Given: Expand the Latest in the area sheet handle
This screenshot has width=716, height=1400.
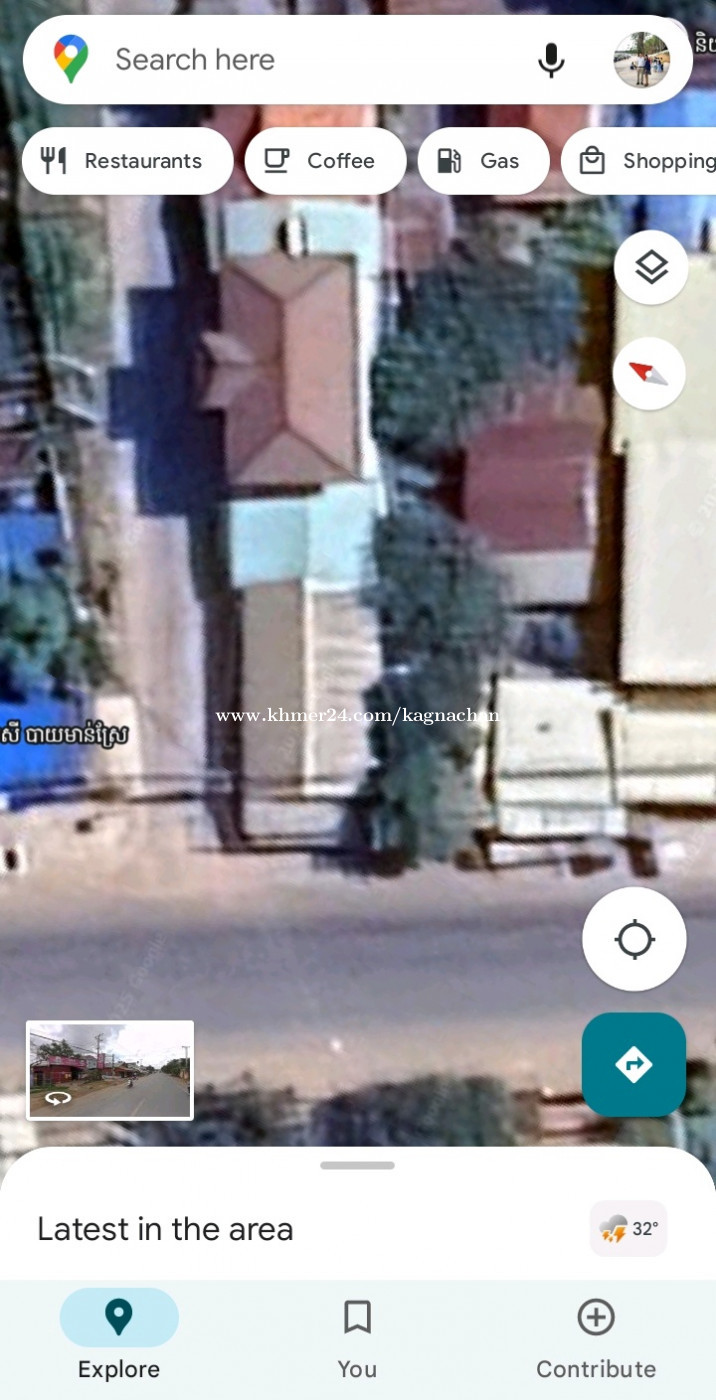Looking at the screenshot, I should [x=358, y=1165].
